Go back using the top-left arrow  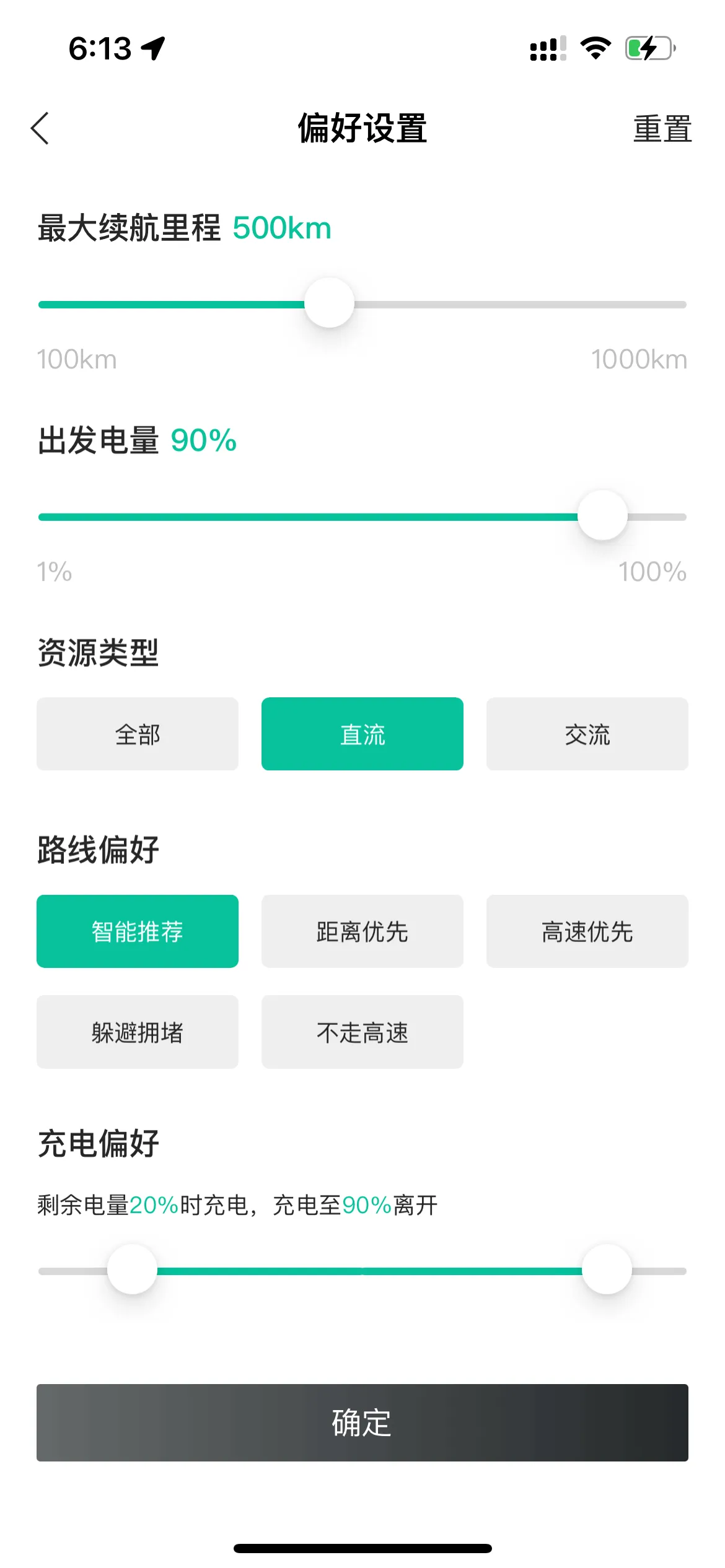pyautogui.click(x=40, y=129)
